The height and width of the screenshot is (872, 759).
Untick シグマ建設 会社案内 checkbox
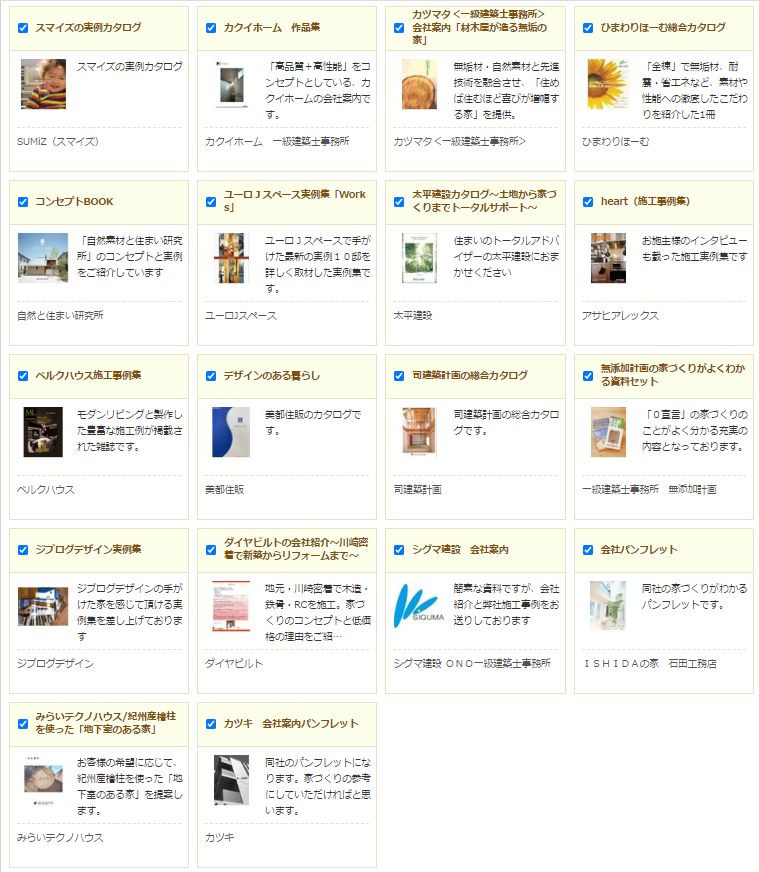(399, 550)
